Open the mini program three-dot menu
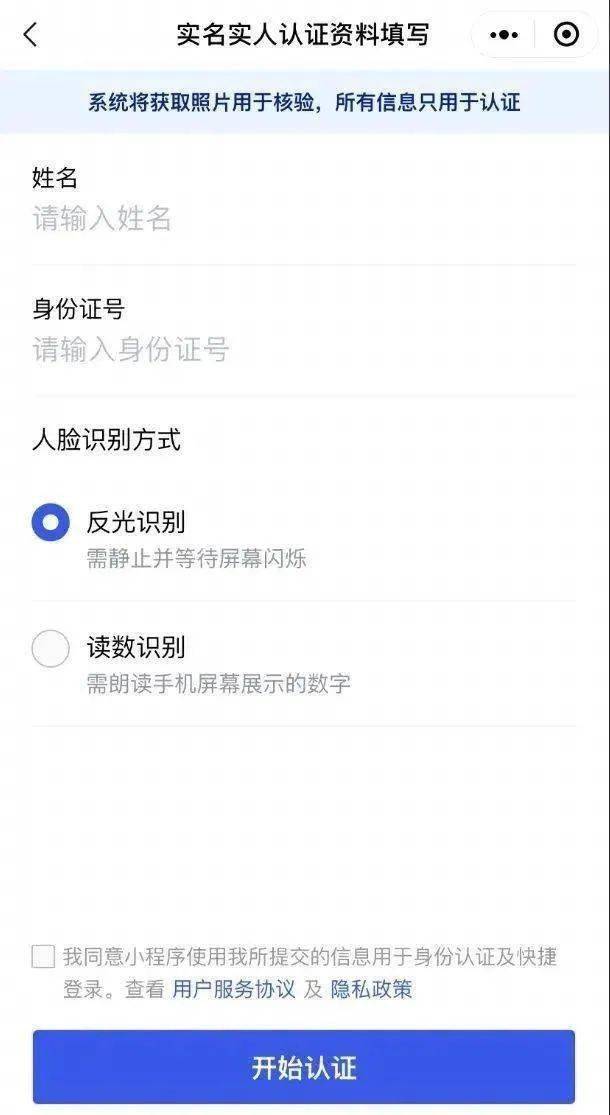Viewport: 610px width, 1115px height. pyautogui.click(x=503, y=34)
